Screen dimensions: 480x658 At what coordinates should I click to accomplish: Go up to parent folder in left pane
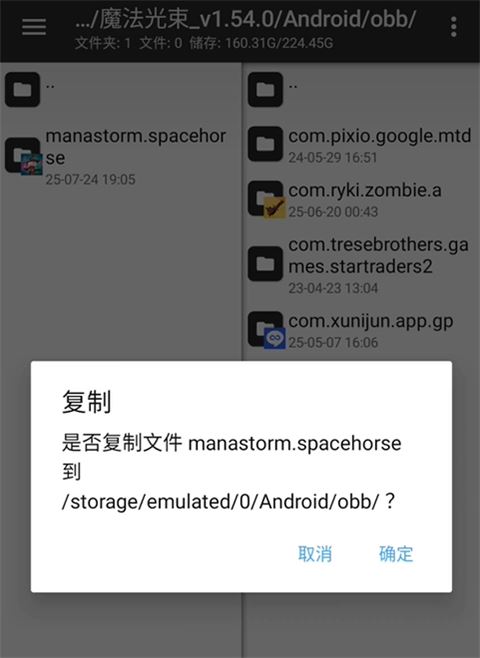[121, 89]
